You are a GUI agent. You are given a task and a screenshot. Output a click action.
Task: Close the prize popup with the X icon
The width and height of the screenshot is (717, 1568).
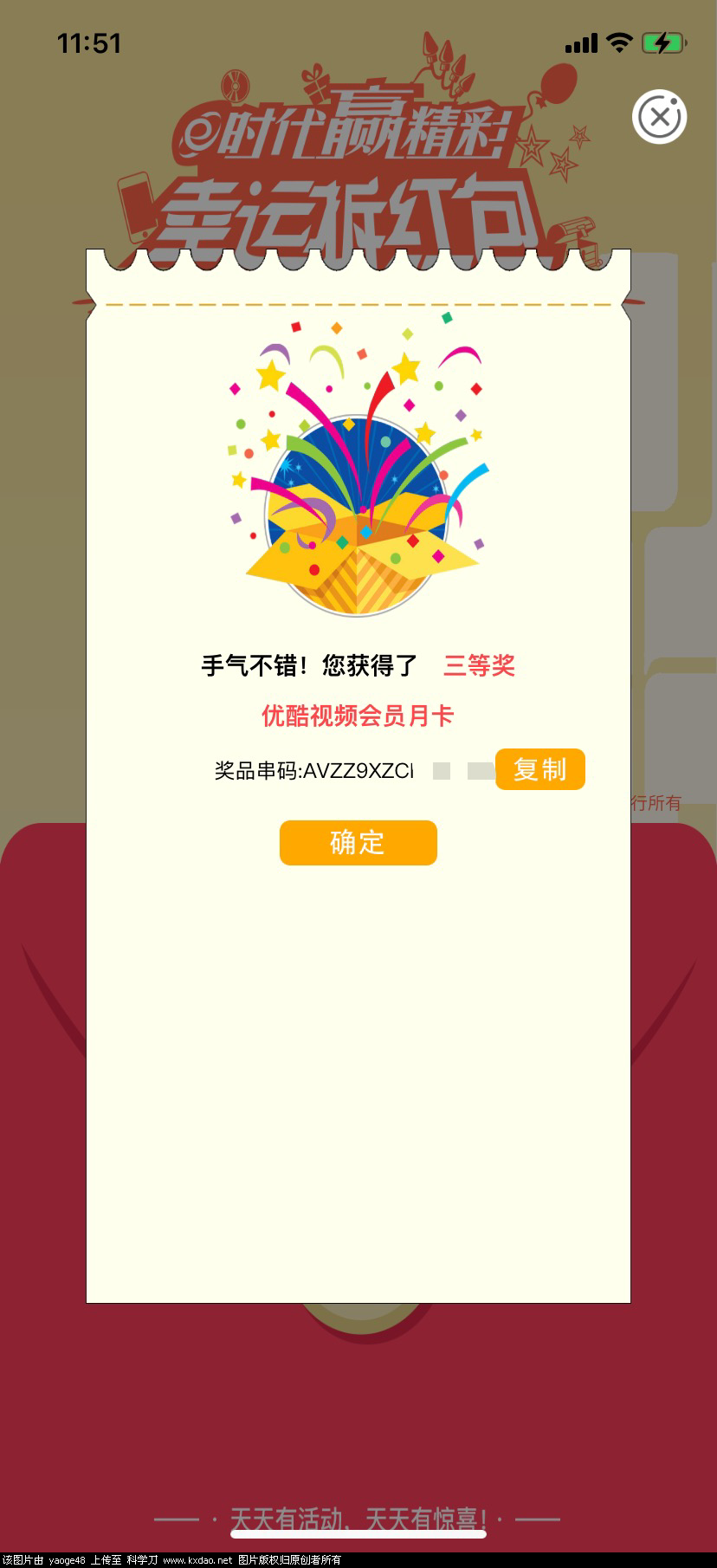click(x=660, y=116)
